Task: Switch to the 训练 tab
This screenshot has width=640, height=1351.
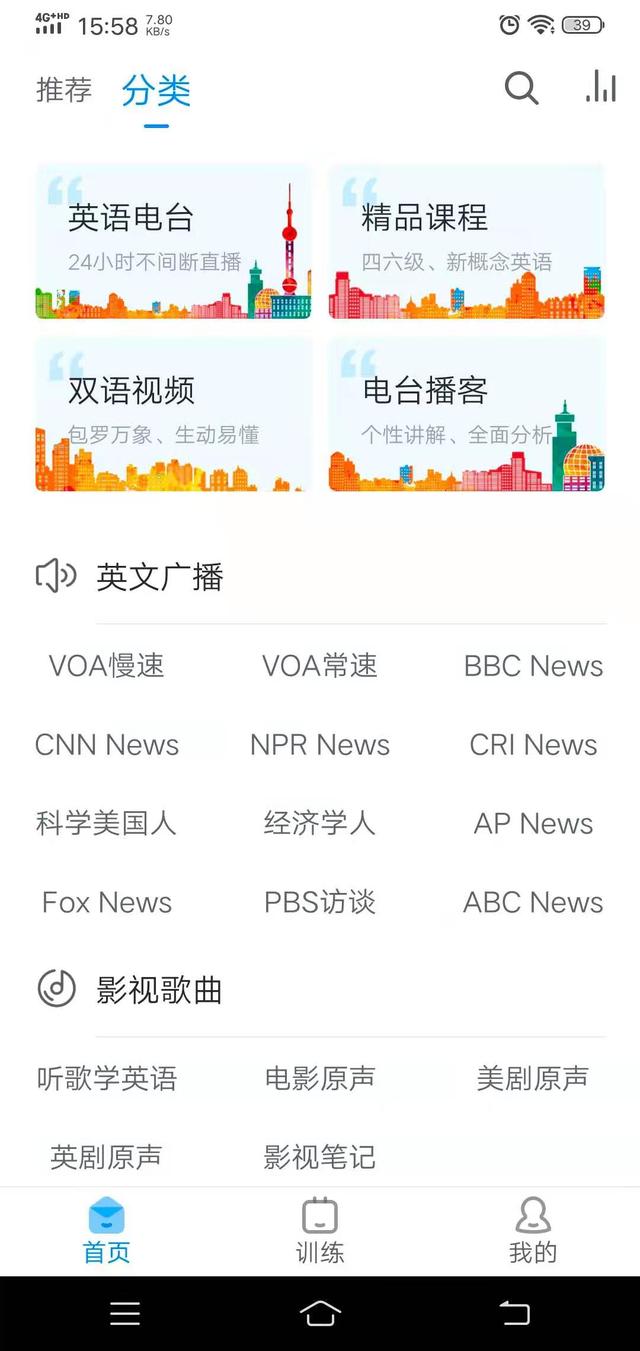Action: pyautogui.click(x=320, y=1231)
